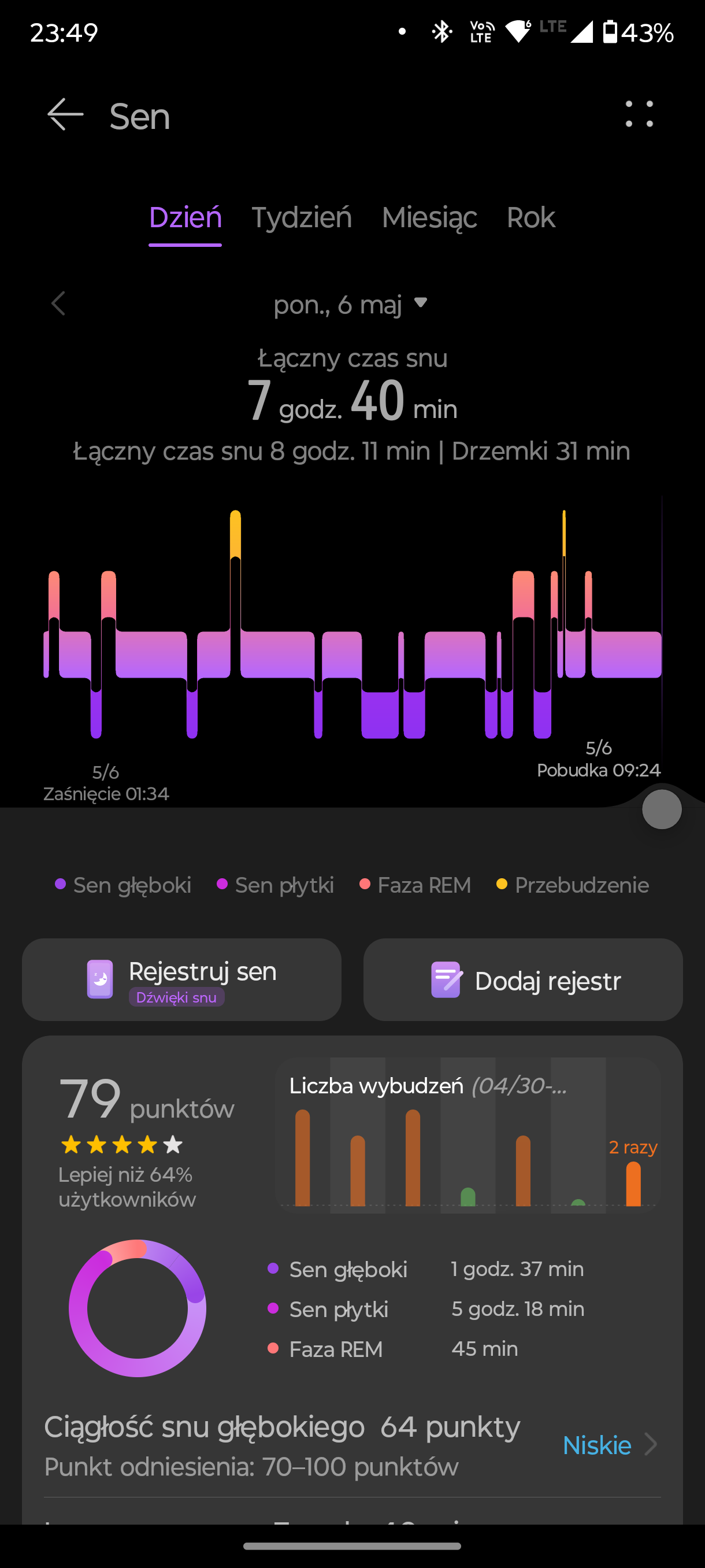Switch to the Rok tab
Screen dimensions: 705x1568
[x=530, y=218]
